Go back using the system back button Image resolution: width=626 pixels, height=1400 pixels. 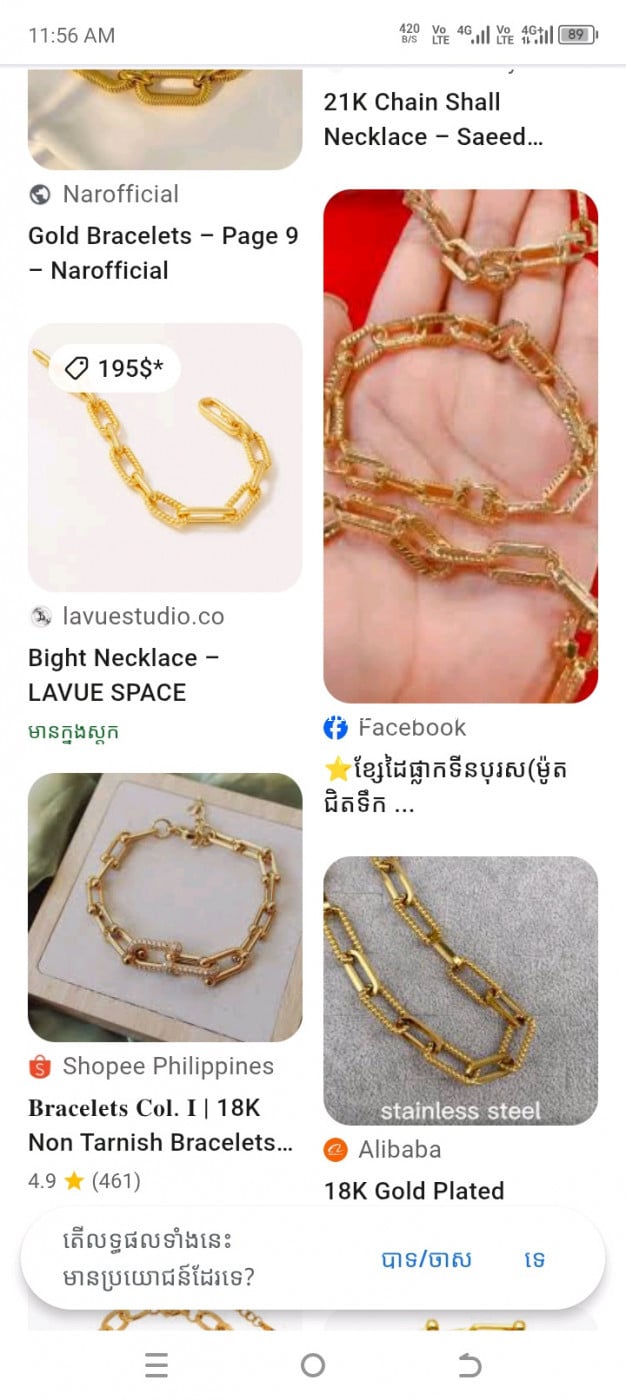pyautogui.click(x=469, y=1365)
